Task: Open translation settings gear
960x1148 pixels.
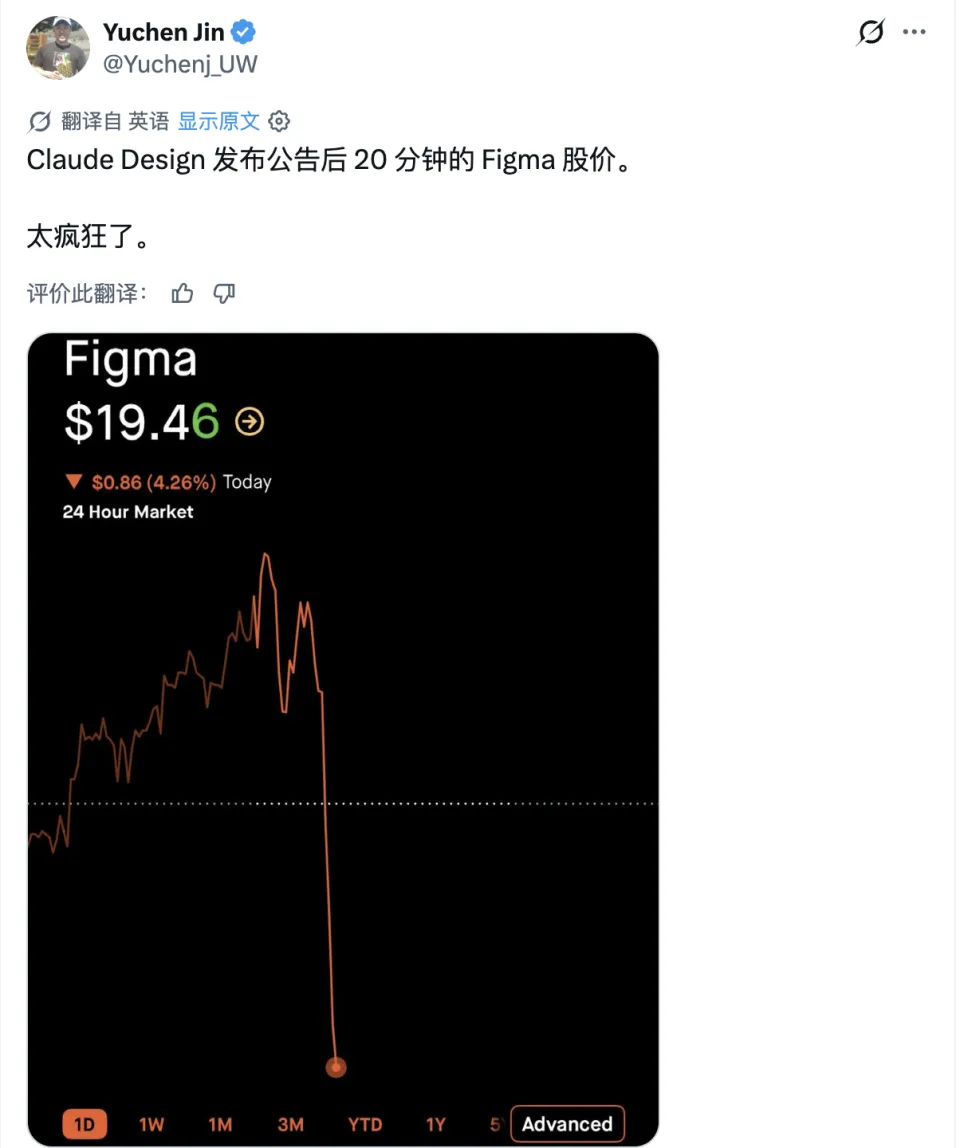Action: pyautogui.click(x=280, y=122)
